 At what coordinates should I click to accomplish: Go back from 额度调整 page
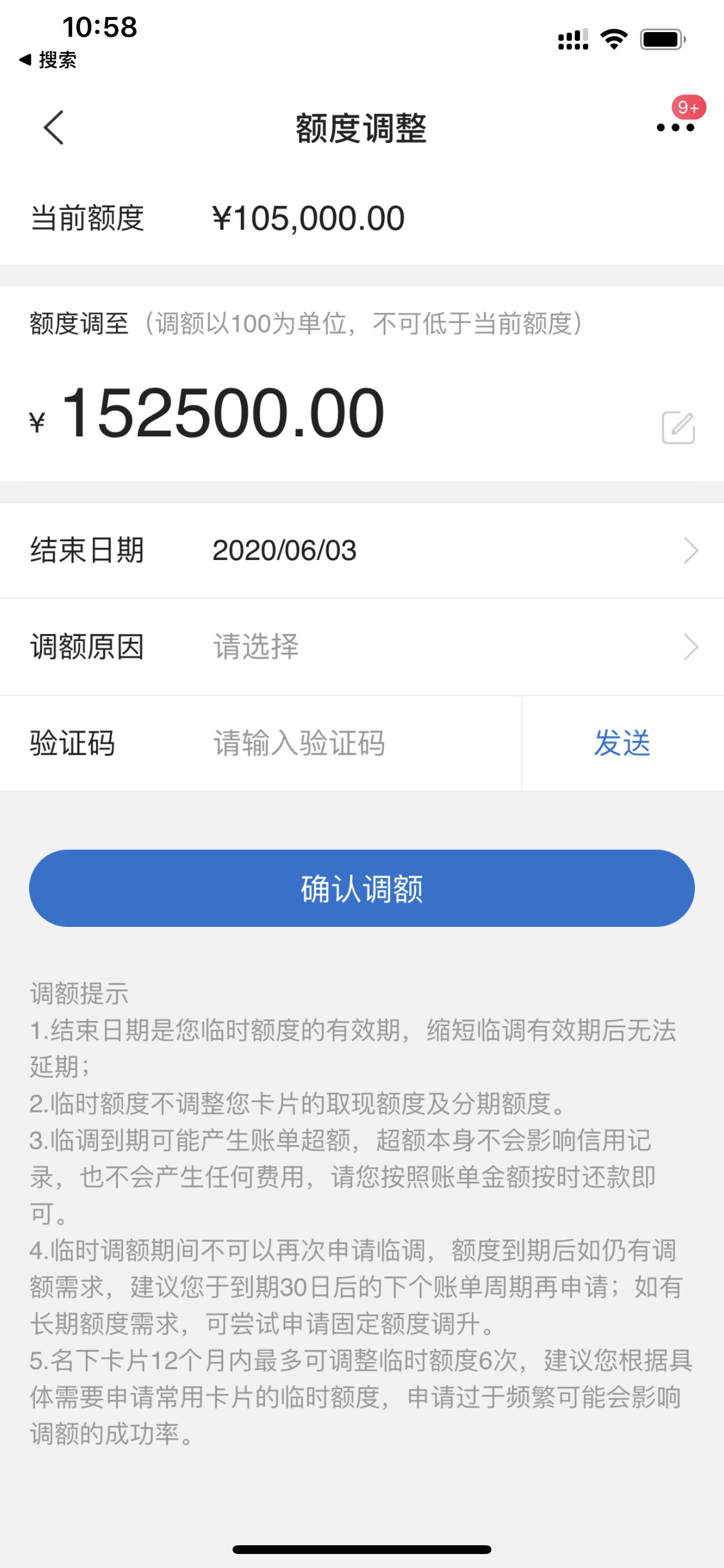coord(54,128)
